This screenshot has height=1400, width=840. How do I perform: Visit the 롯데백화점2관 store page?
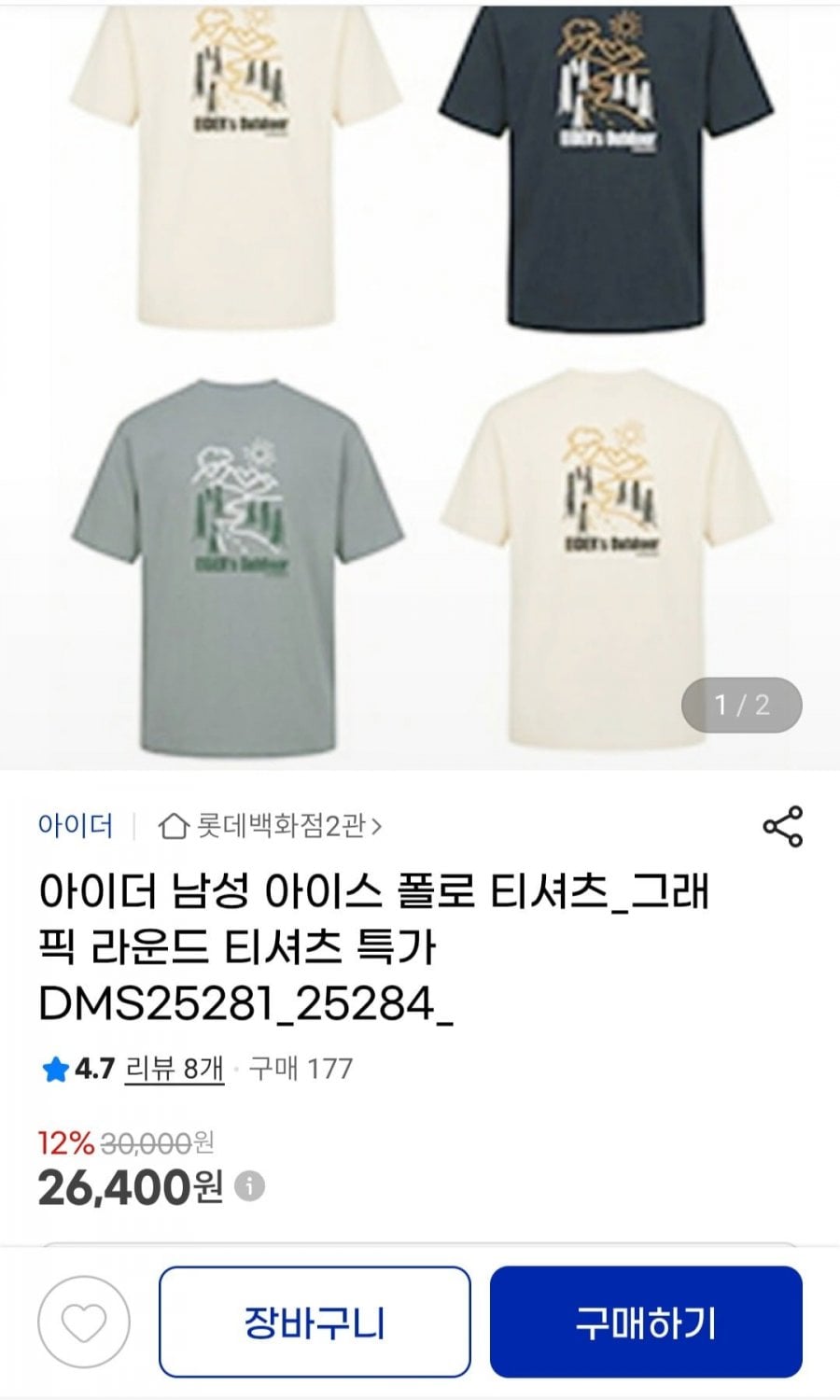[271, 827]
